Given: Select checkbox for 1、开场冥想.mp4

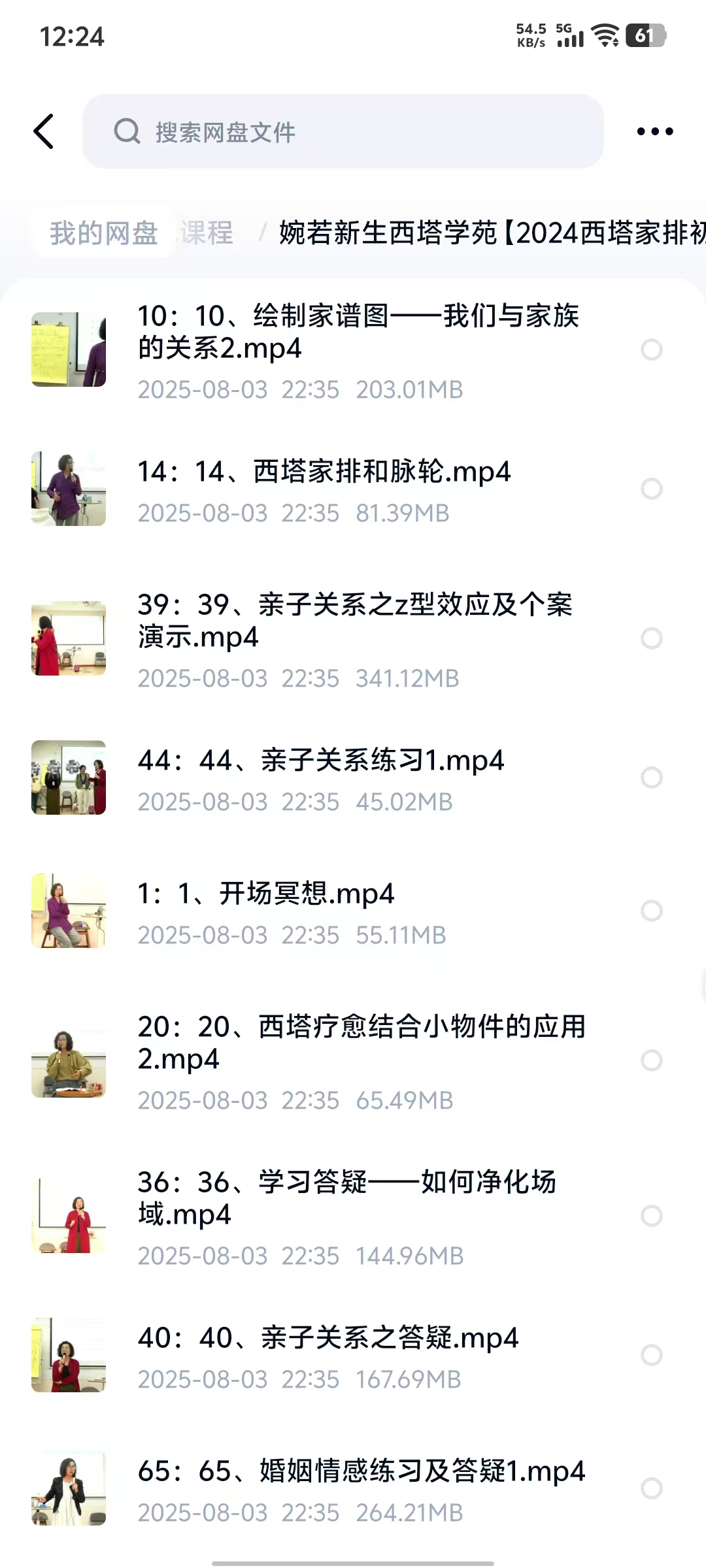Looking at the screenshot, I should pos(651,911).
